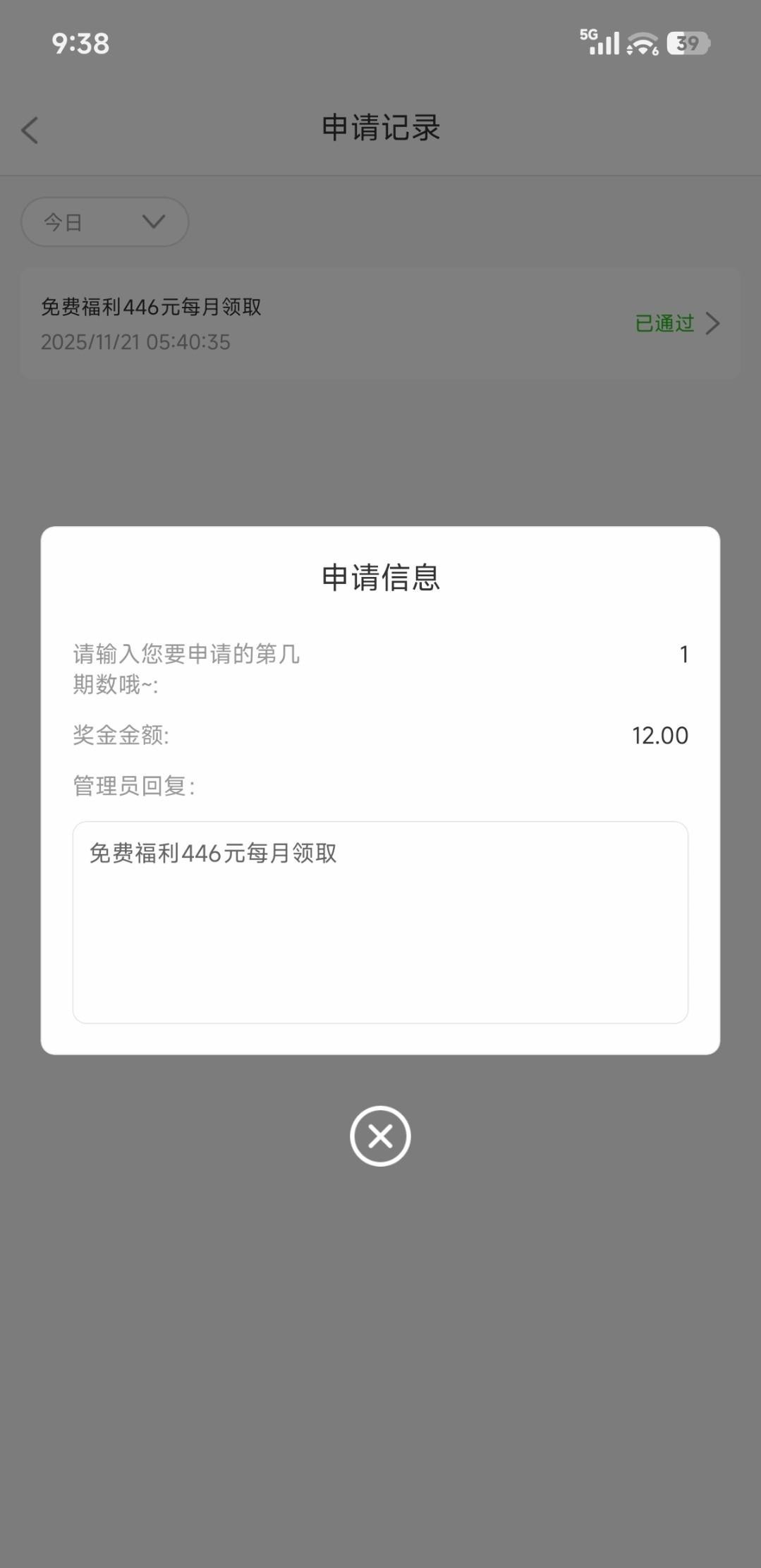This screenshot has width=761, height=1568.
Task: Open the 免费福利446元每月领取 record
Action: (x=380, y=324)
